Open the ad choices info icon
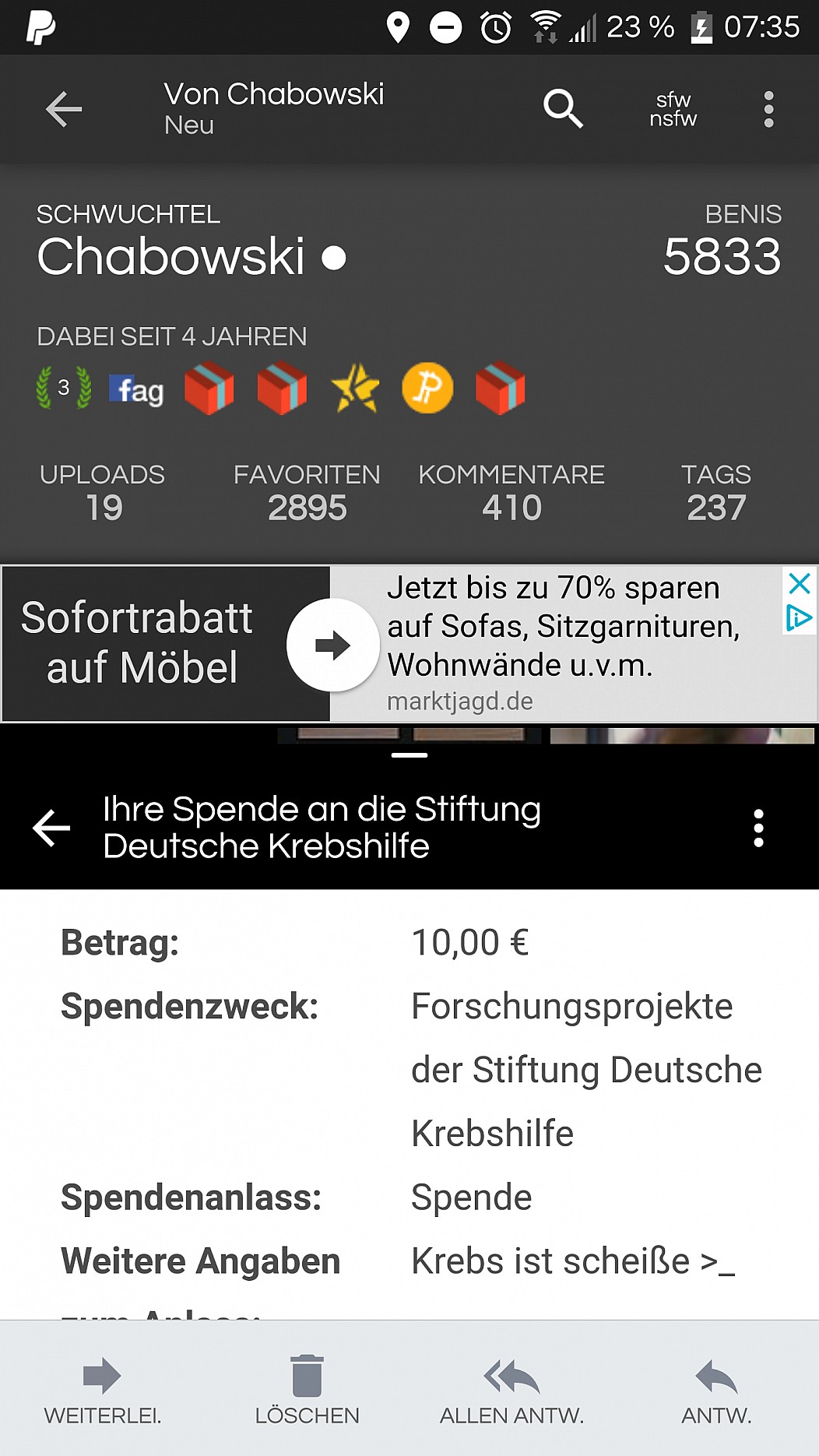 click(800, 618)
